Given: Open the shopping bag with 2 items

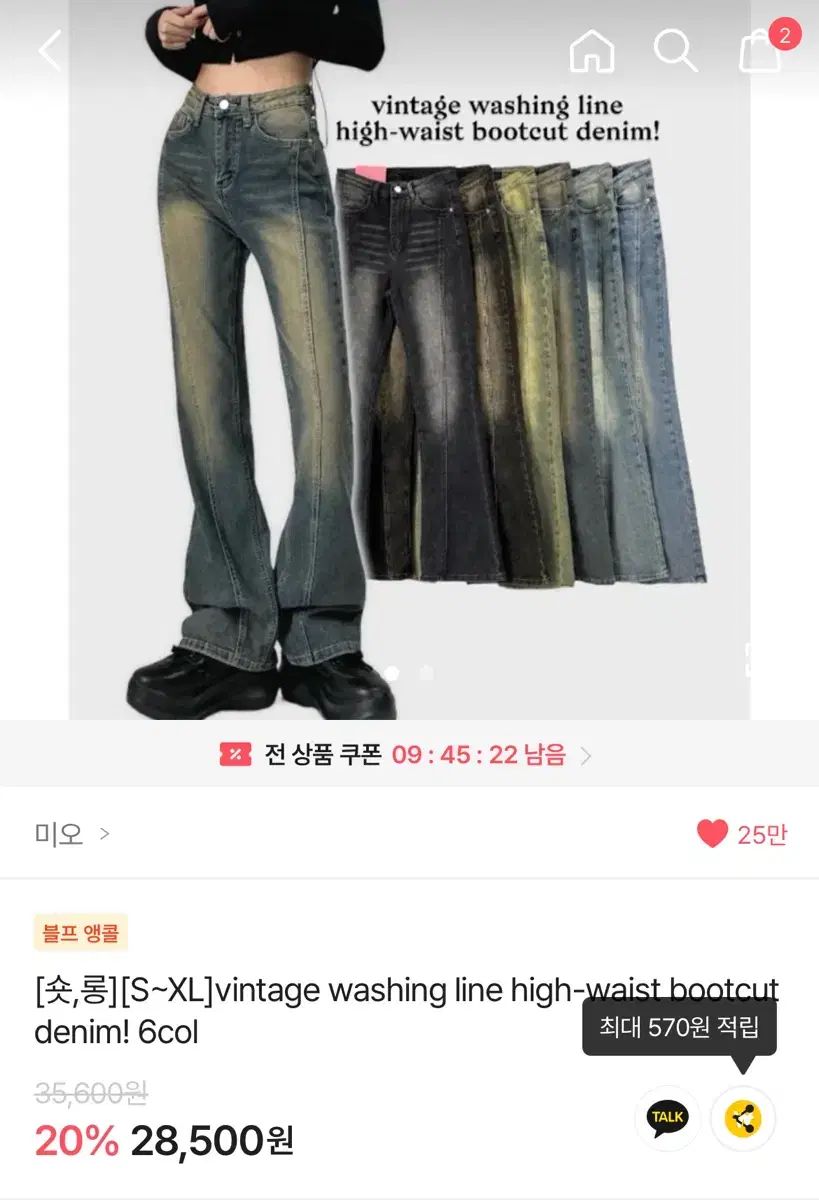Looking at the screenshot, I should 761,50.
